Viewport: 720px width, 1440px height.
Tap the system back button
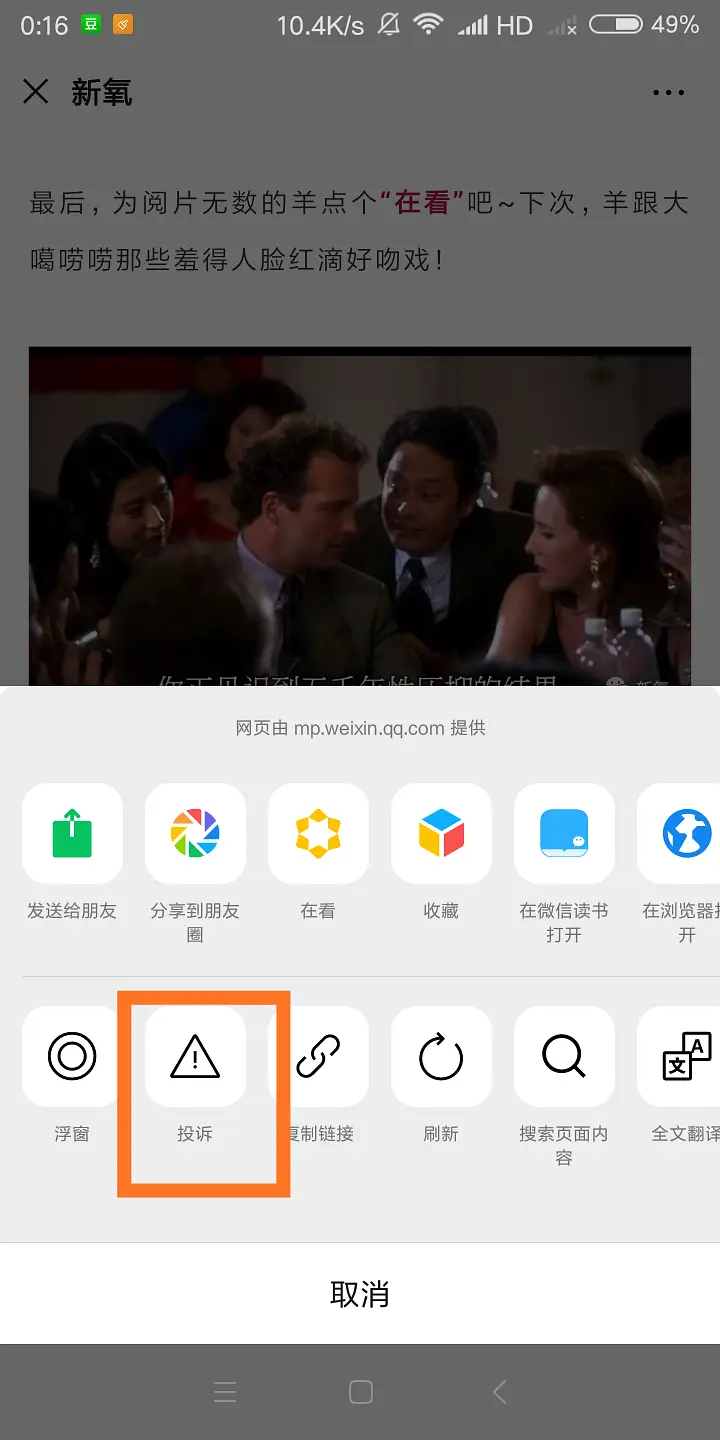500,1392
